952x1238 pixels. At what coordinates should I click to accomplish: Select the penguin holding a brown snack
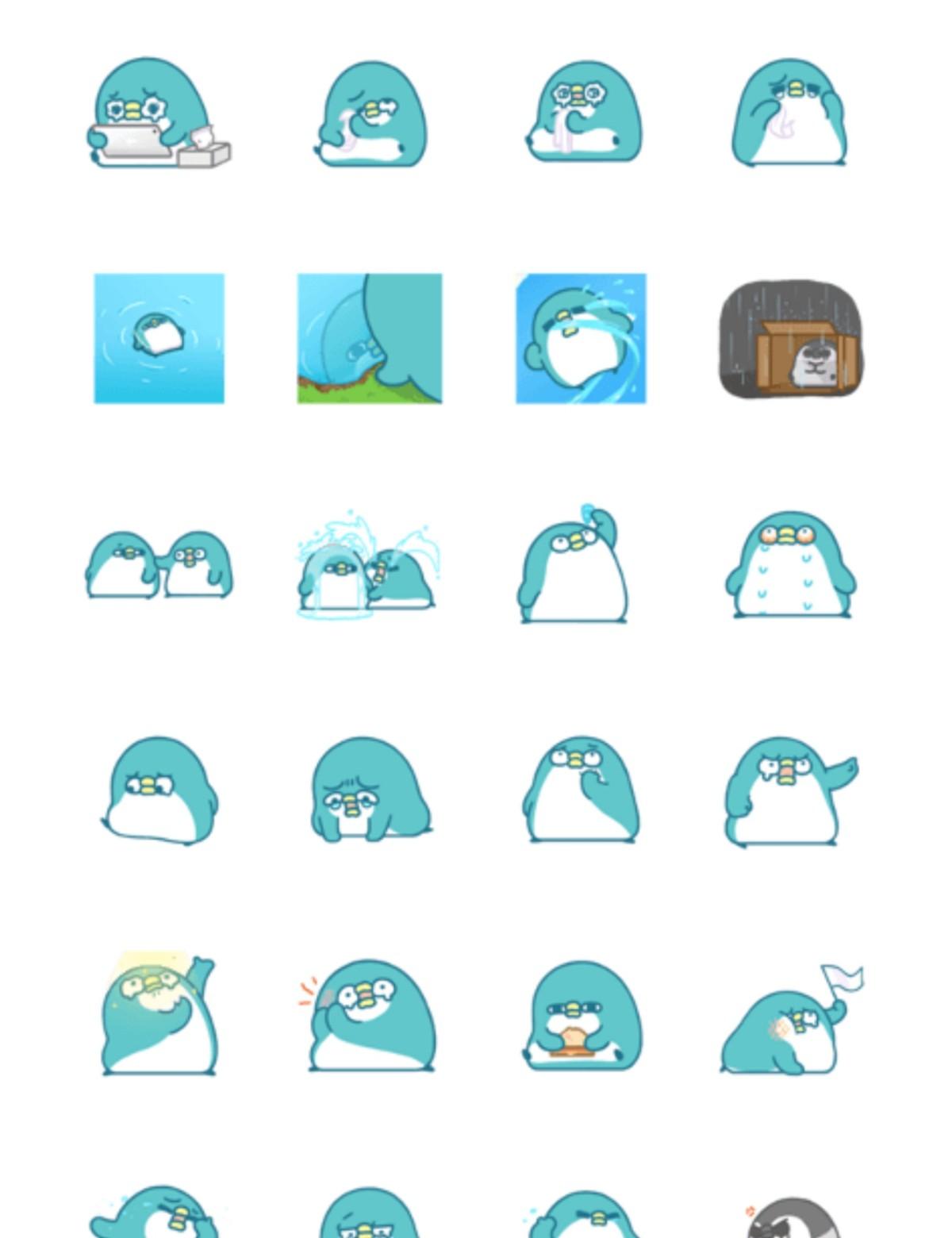[582, 1016]
